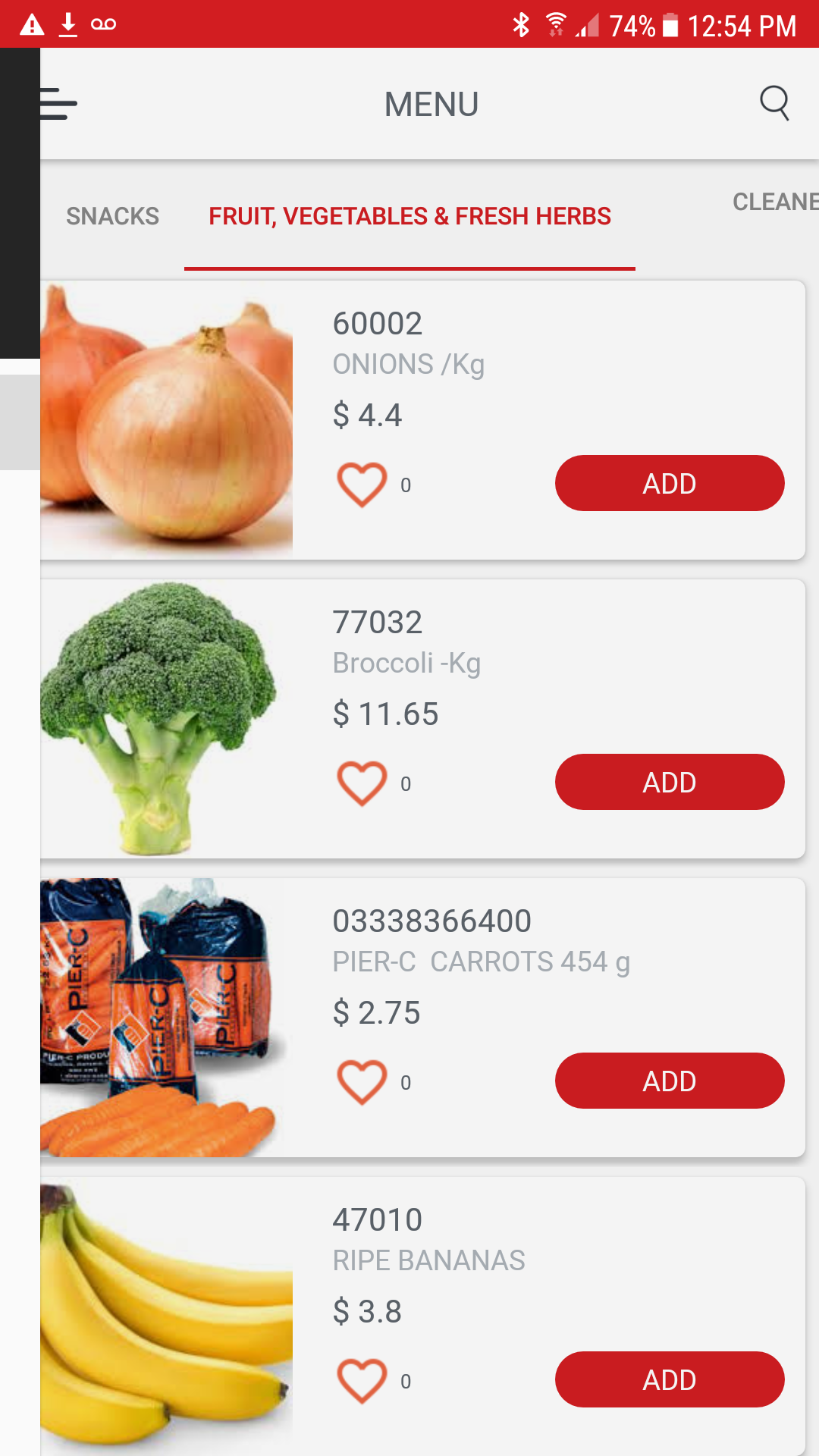This screenshot has height=1456, width=819.
Task: Select Fruit, Vegetables & Fresh Herbs tab
Action: tap(409, 216)
